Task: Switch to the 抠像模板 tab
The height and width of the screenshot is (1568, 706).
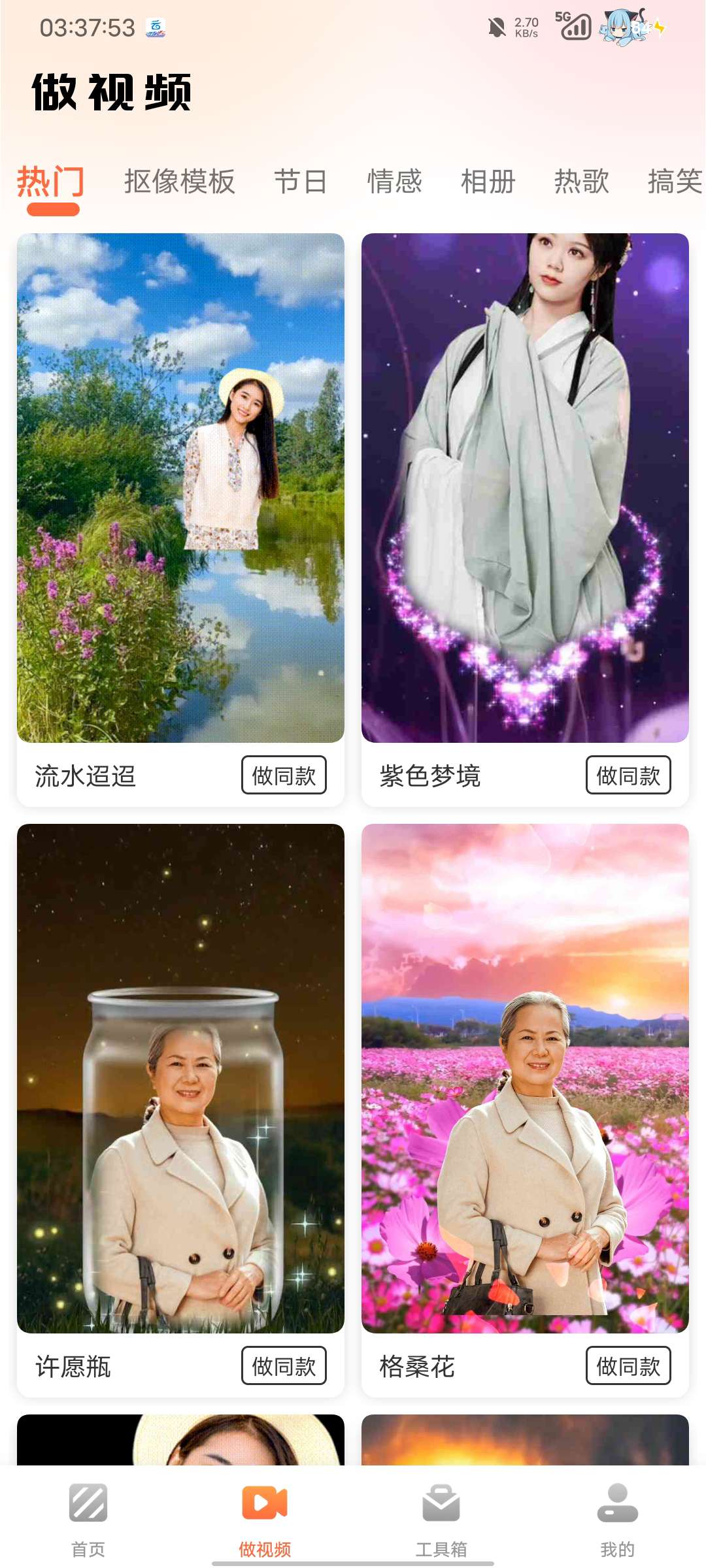Action: click(179, 181)
